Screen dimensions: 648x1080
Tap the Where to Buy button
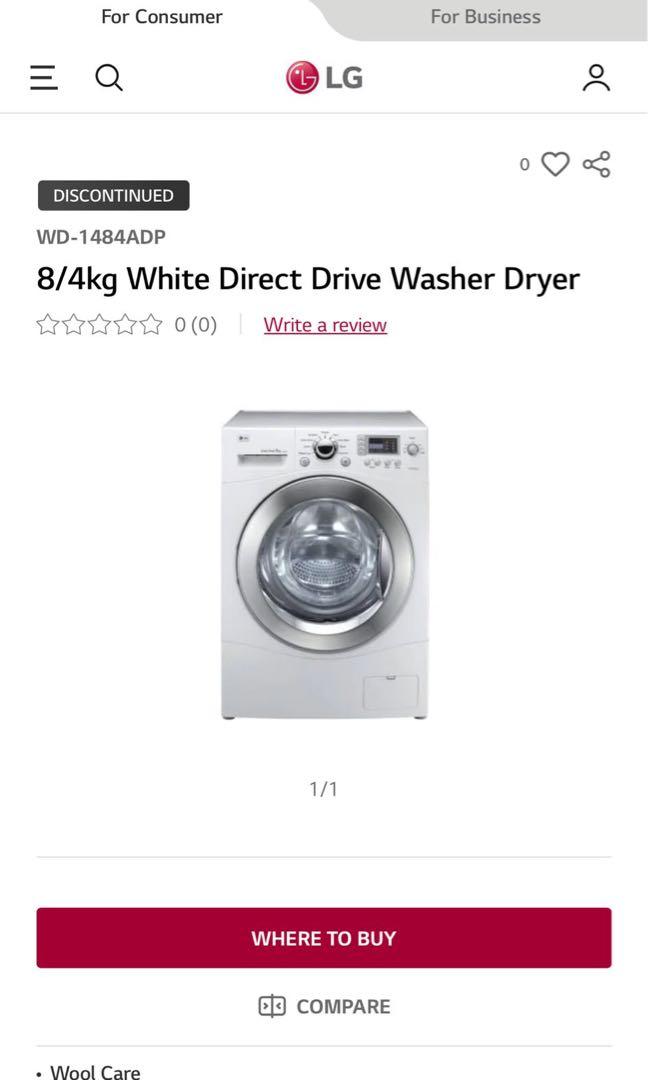(x=324, y=938)
